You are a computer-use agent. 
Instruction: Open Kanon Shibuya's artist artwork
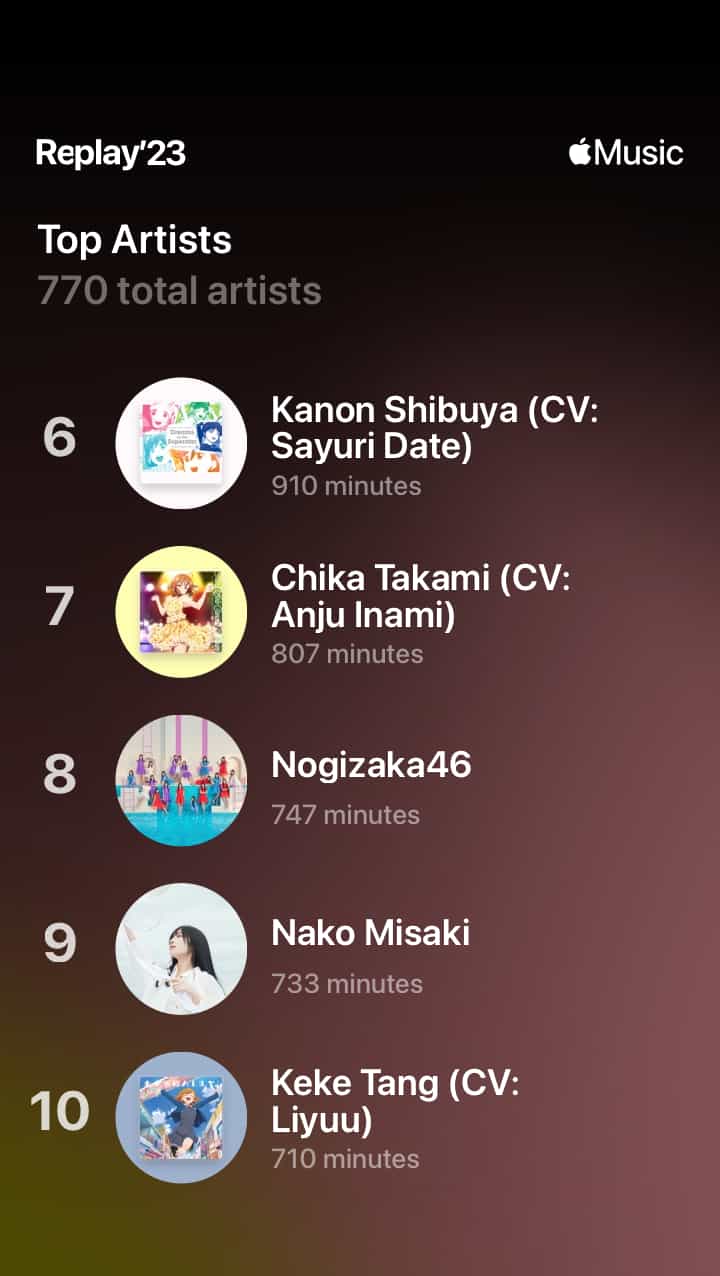(182, 443)
